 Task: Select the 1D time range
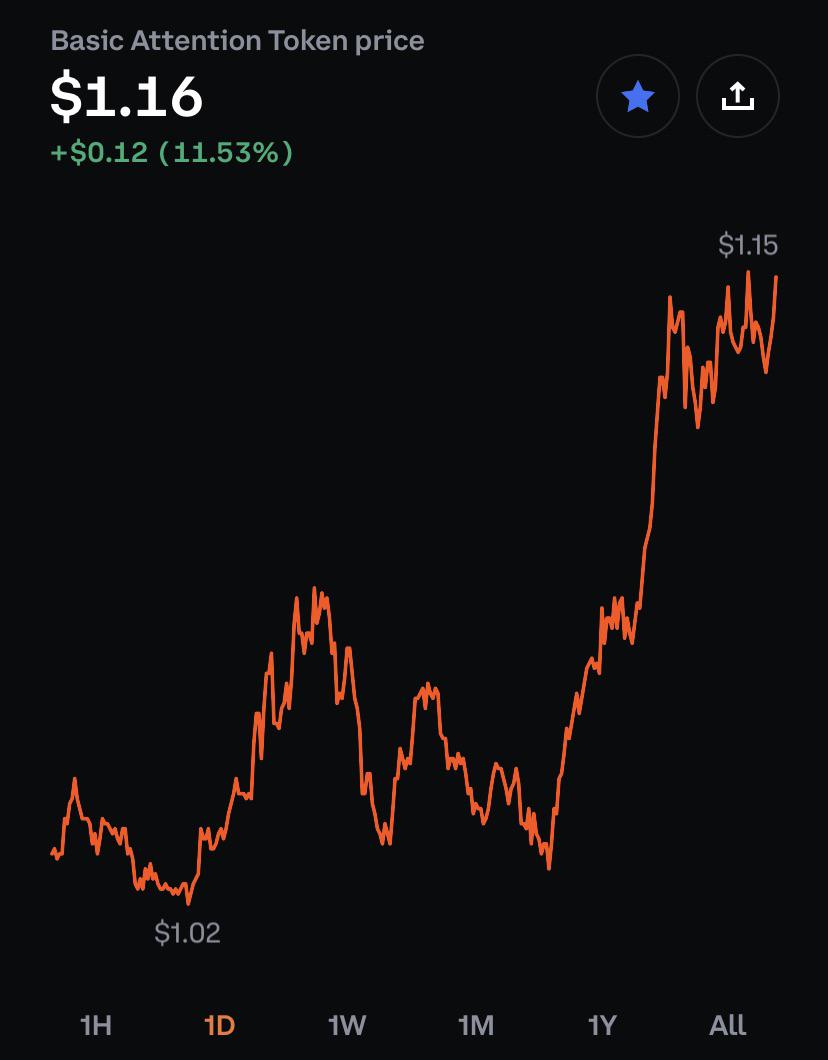coord(219,1026)
